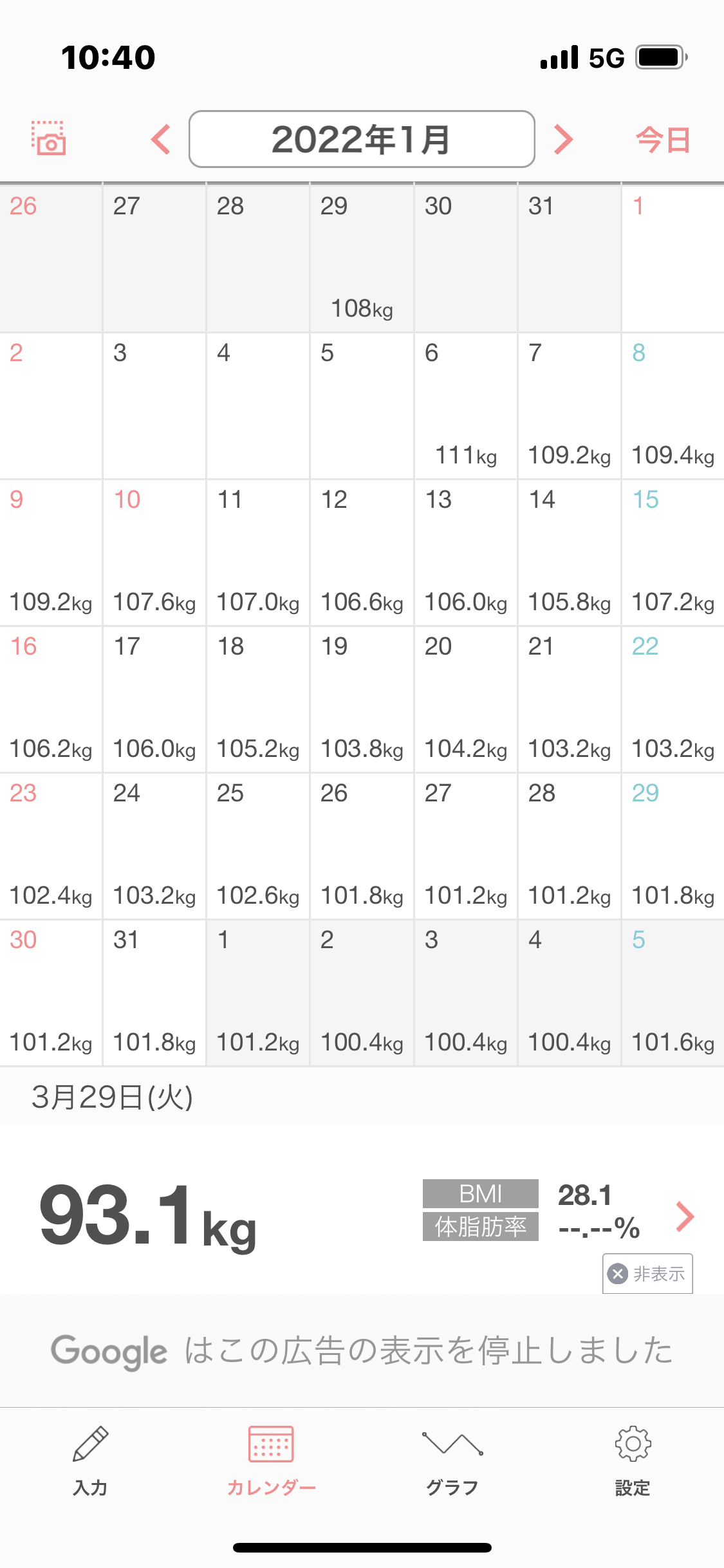
Task: Select January 31 with 101.8kg
Action: point(154,993)
